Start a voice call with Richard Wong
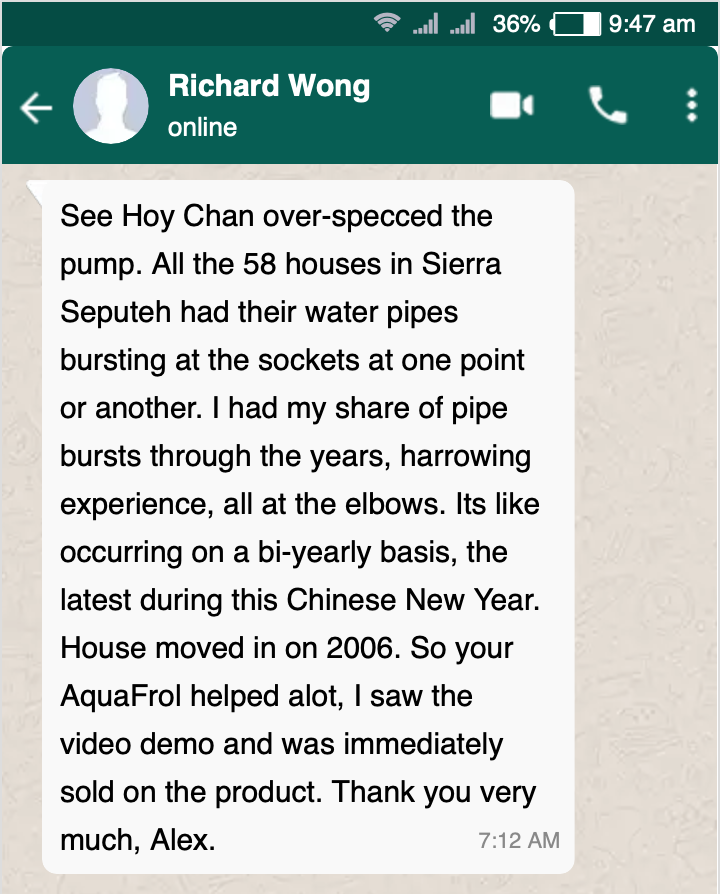 pyautogui.click(x=607, y=105)
